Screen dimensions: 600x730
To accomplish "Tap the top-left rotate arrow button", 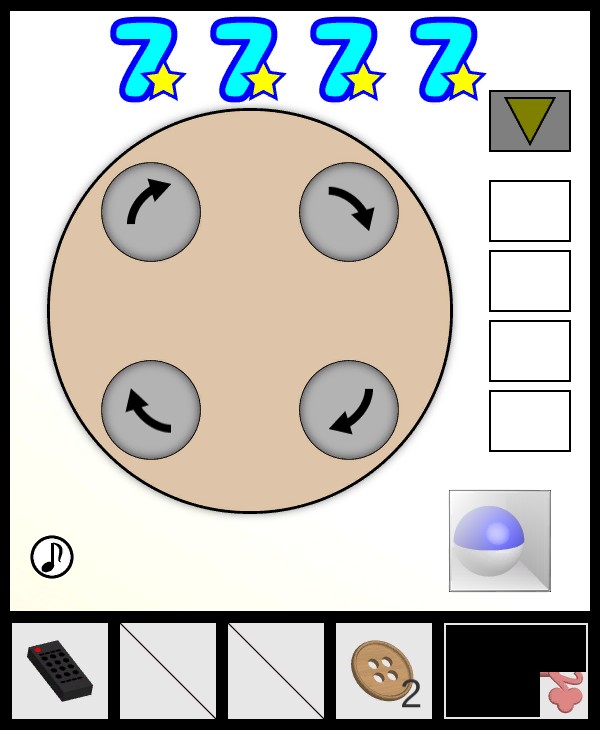I will click(x=151, y=212).
